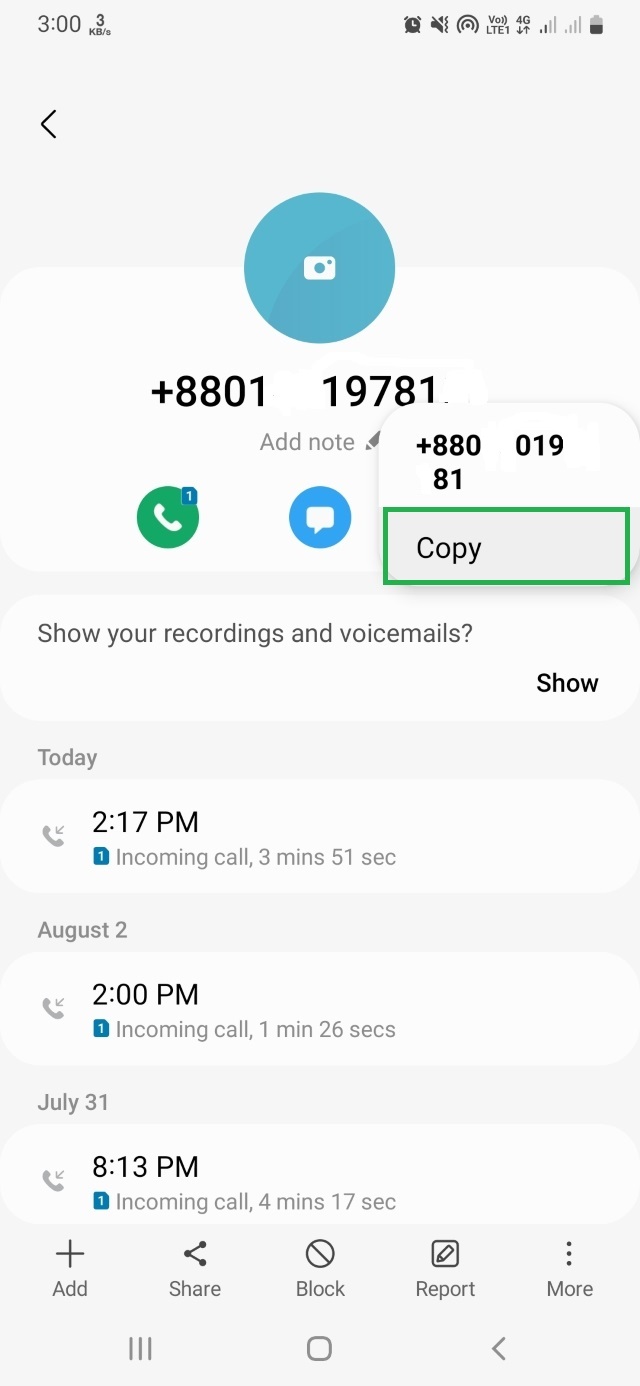Report this number
This screenshot has width=640, height=1386.
tap(445, 1269)
